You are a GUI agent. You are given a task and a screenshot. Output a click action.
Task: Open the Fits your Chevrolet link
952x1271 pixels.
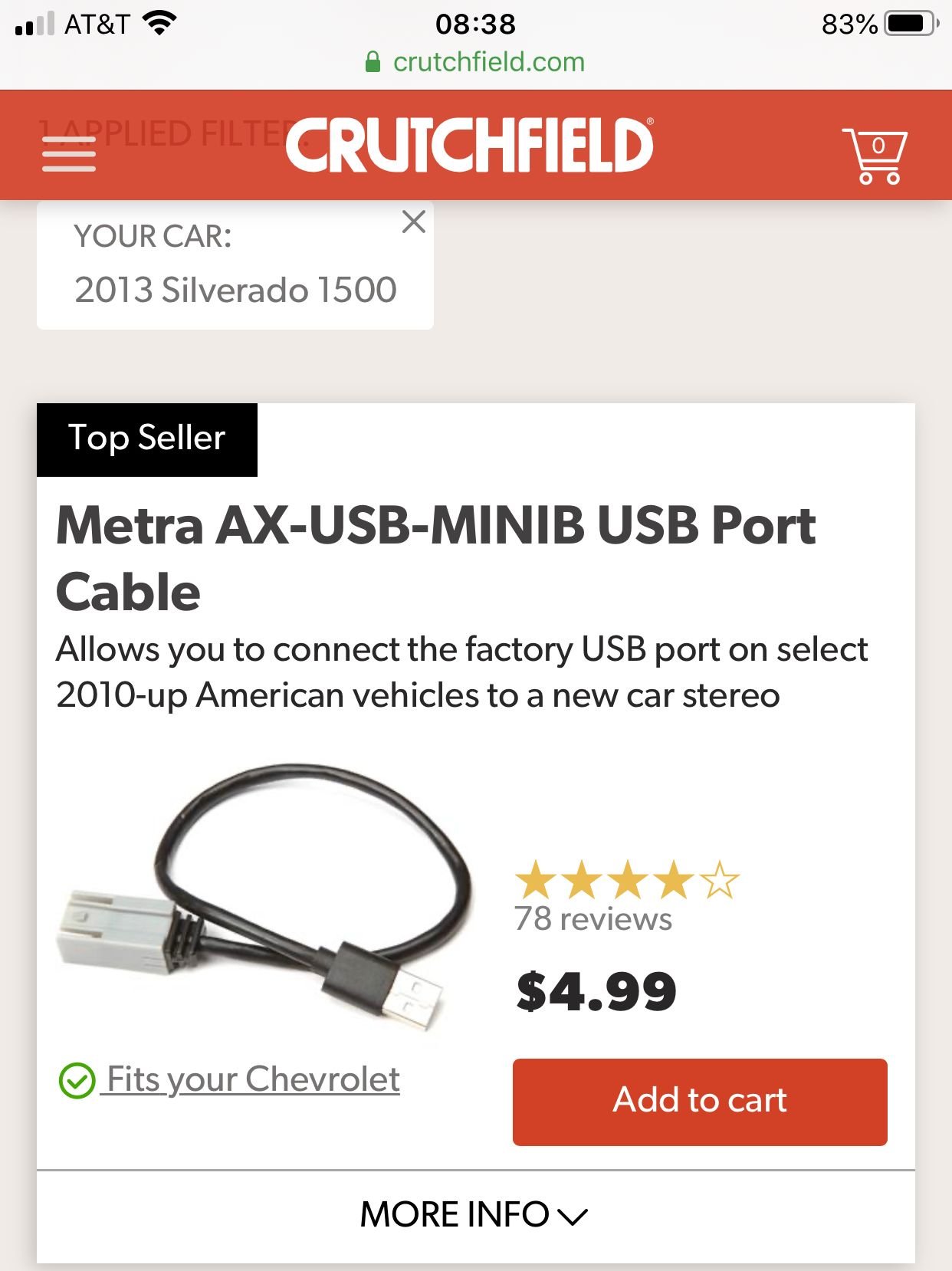click(x=252, y=1079)
